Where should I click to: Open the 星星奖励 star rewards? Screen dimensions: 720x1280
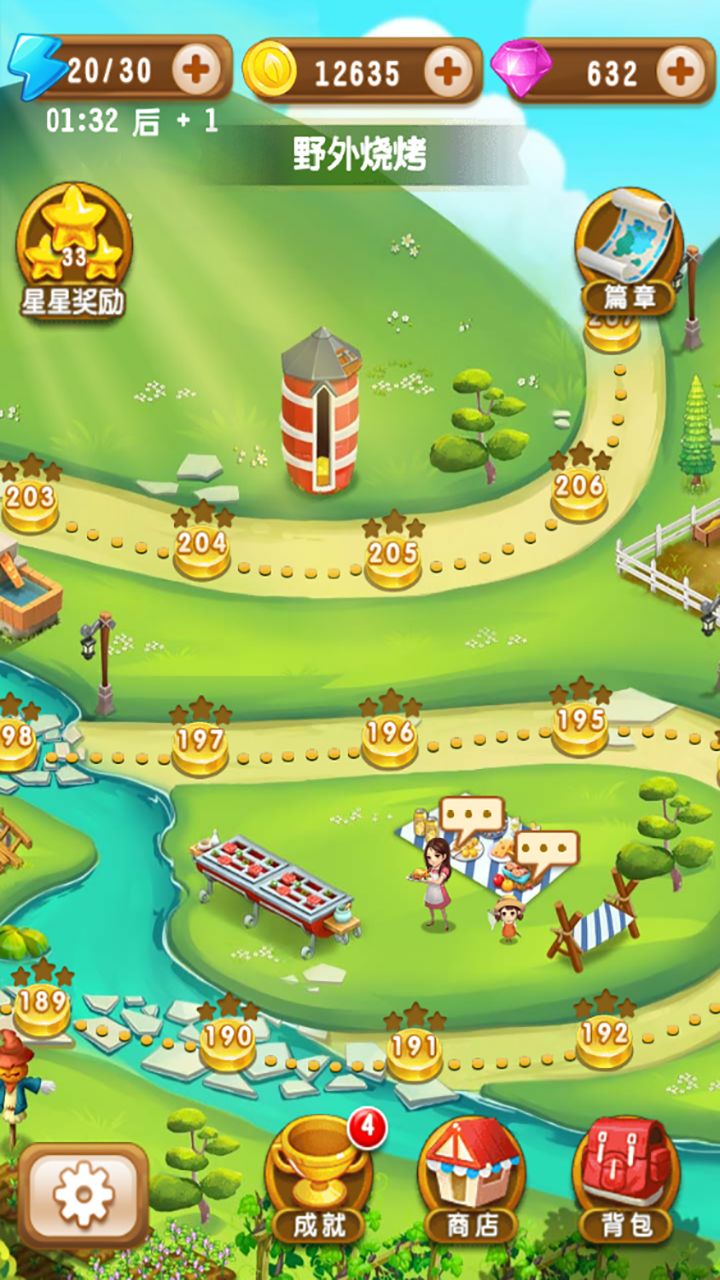pos(74,249)
